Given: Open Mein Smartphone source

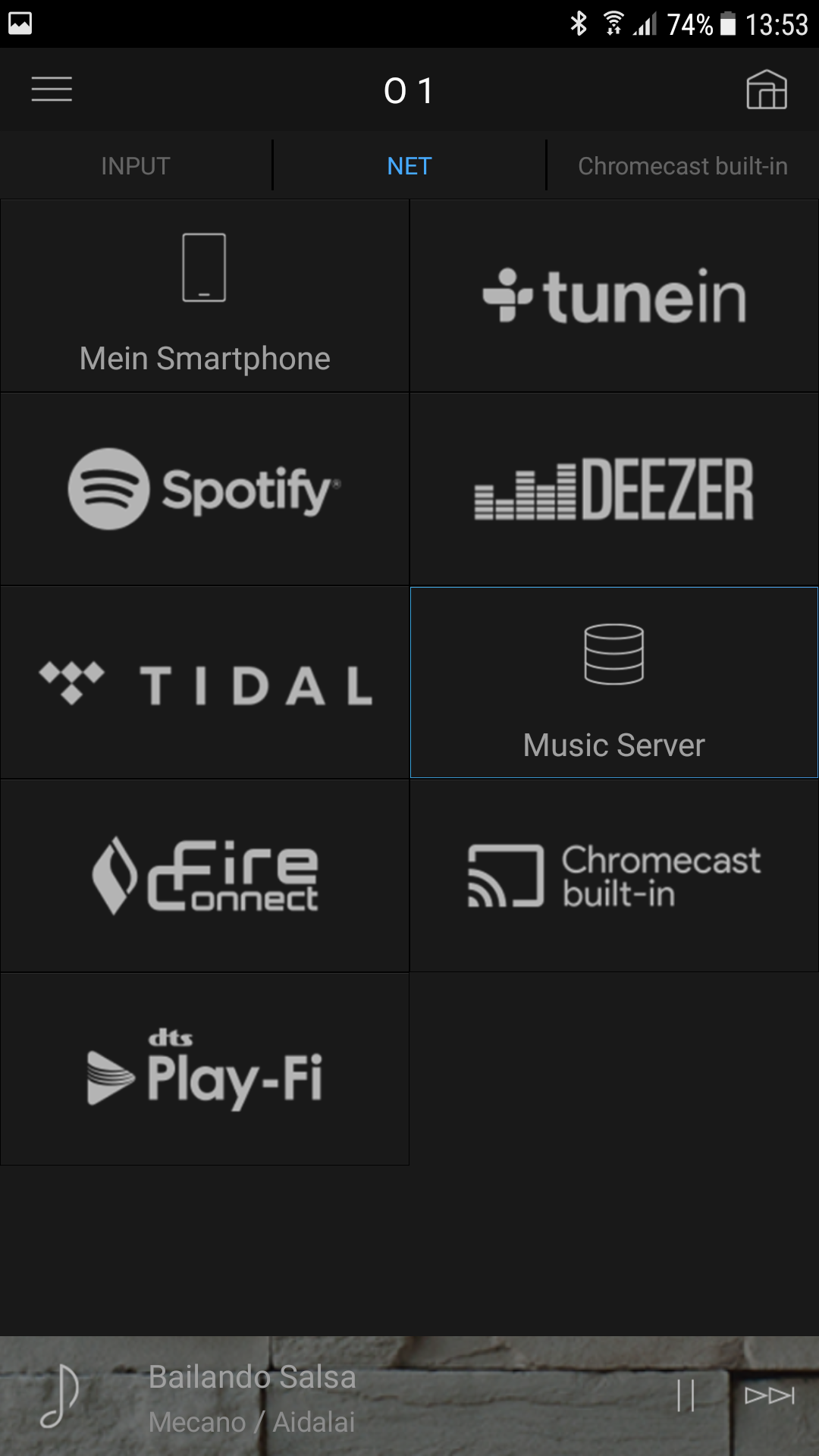Looking at the screenshot, I should coord(205,296).
